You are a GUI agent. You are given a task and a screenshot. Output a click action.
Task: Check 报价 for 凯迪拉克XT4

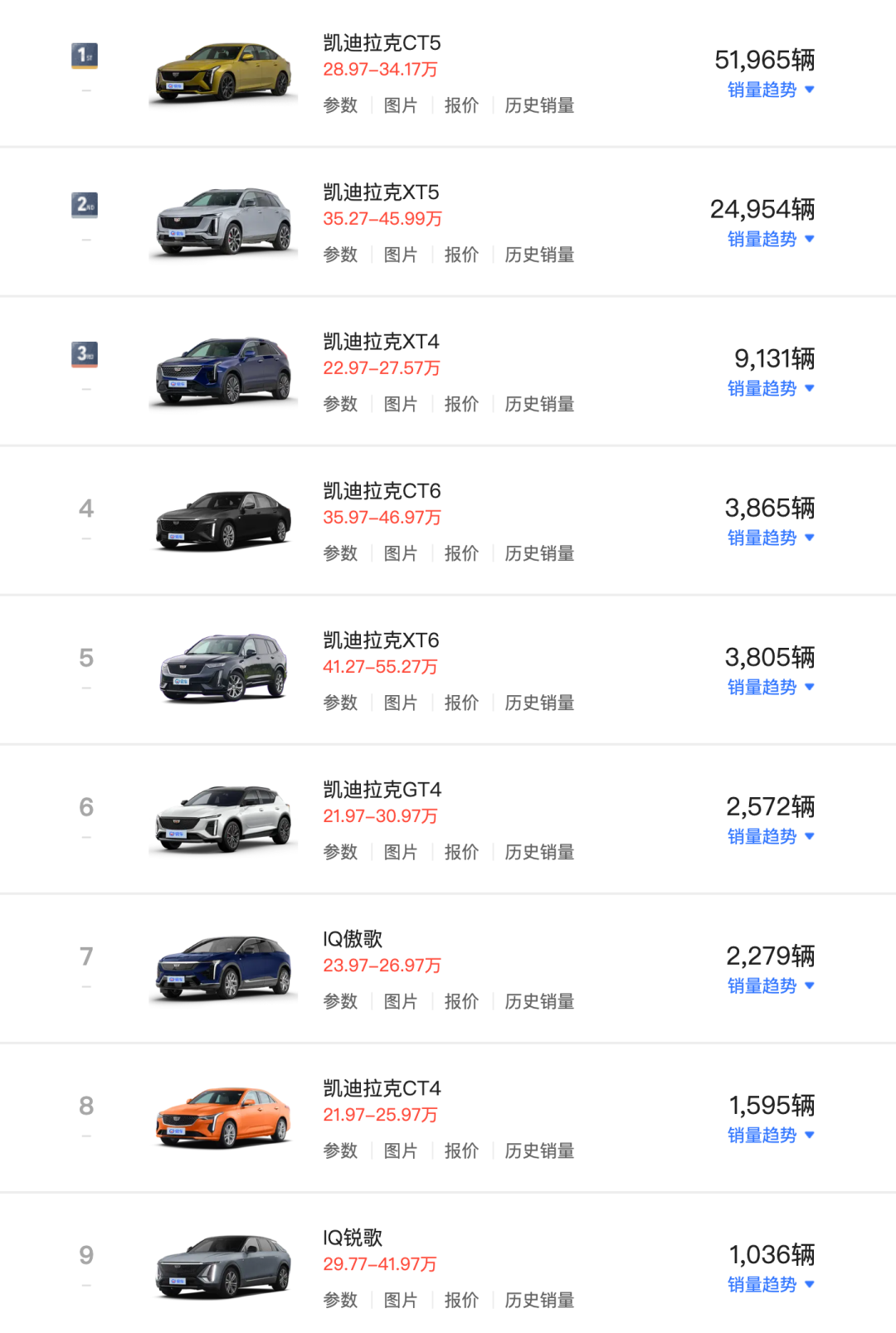coord(461,404)
